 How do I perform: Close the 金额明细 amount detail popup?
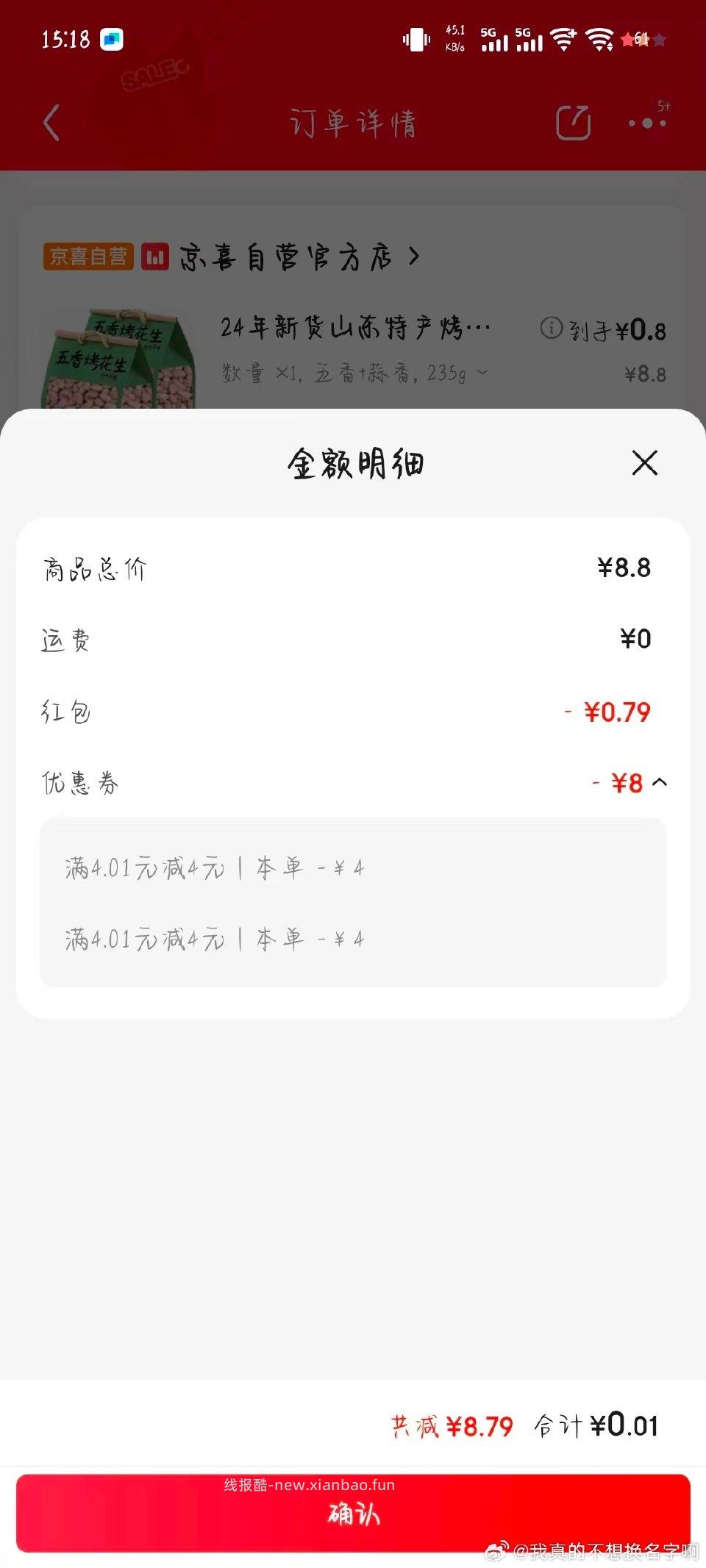pyautogui.click(x=644, y=464)
